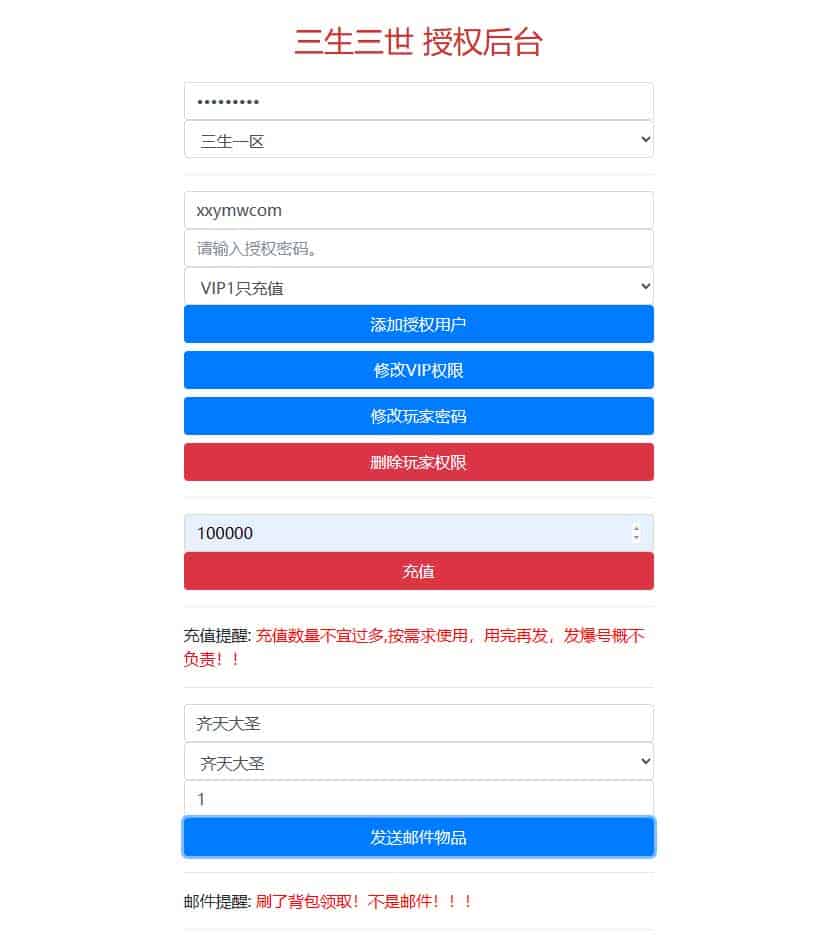Tap 修改VIP权限 button
The height and width of the screenshot is (939, 826).
point(418,370)
